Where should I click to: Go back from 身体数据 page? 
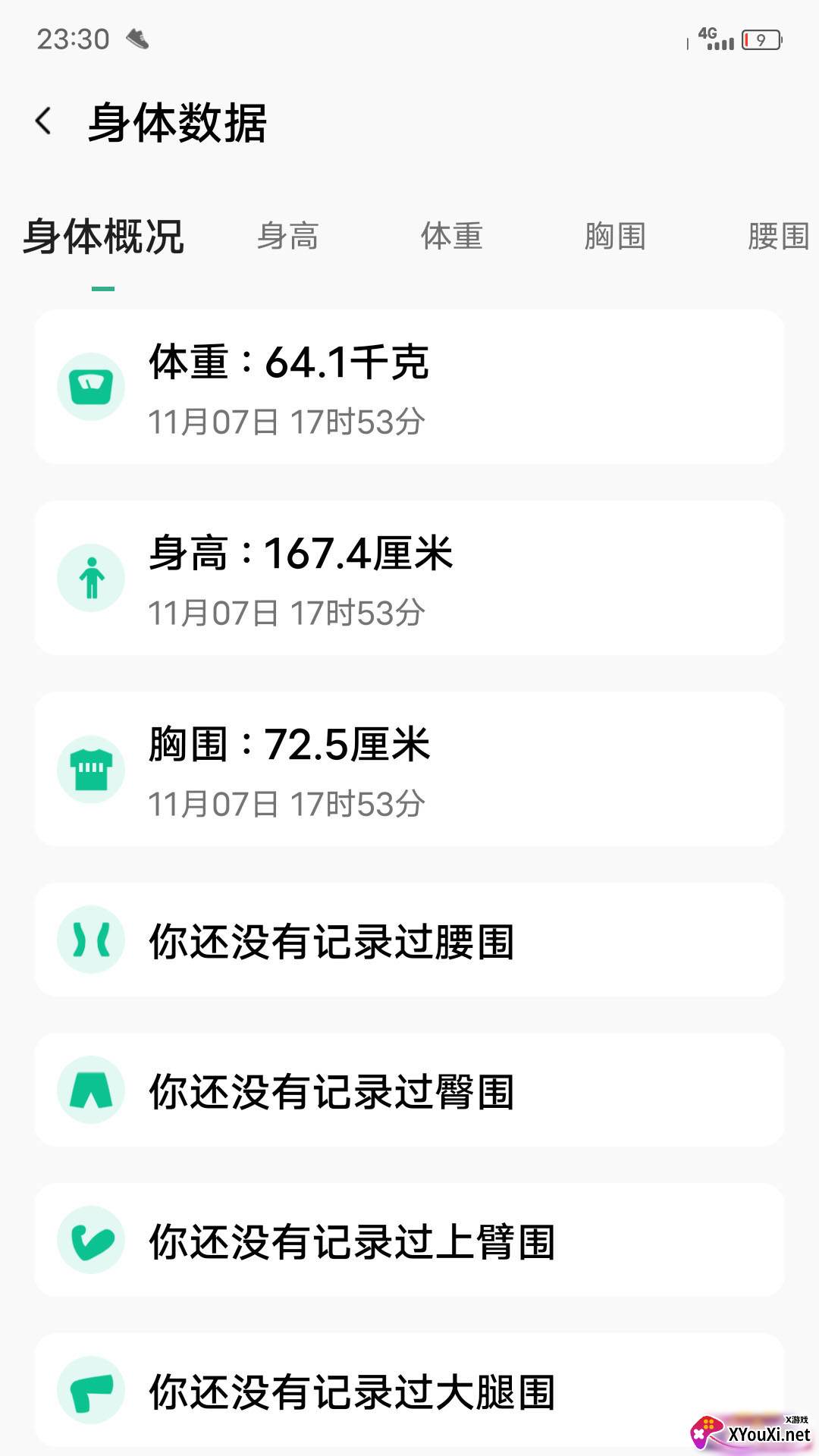click(x=44, y=122)
